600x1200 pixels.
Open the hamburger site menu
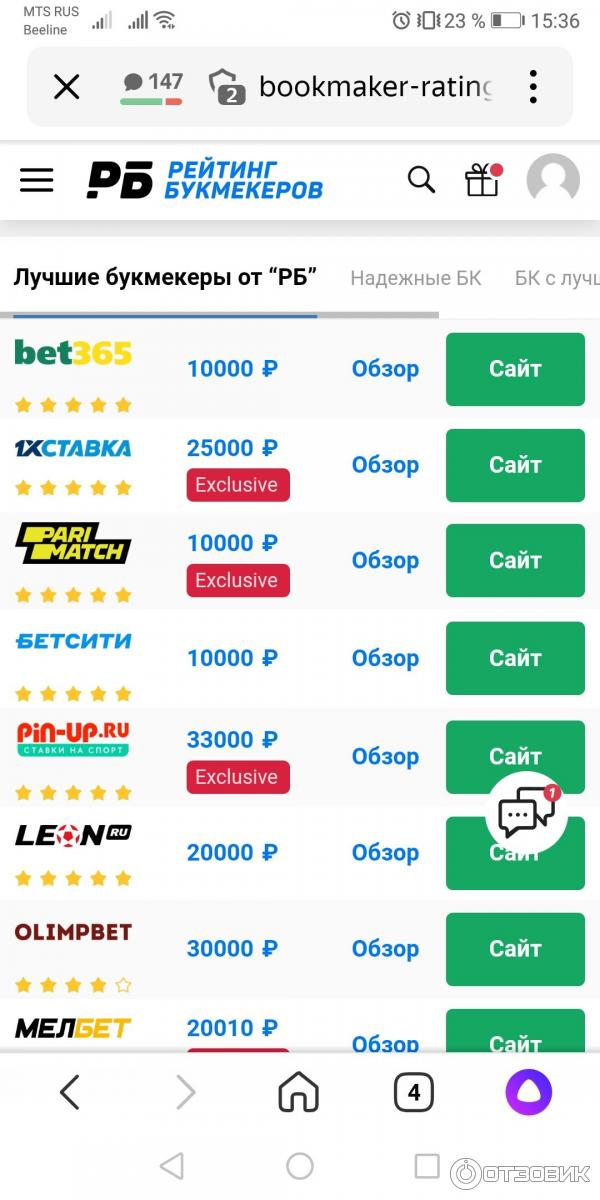pos(37,180)
